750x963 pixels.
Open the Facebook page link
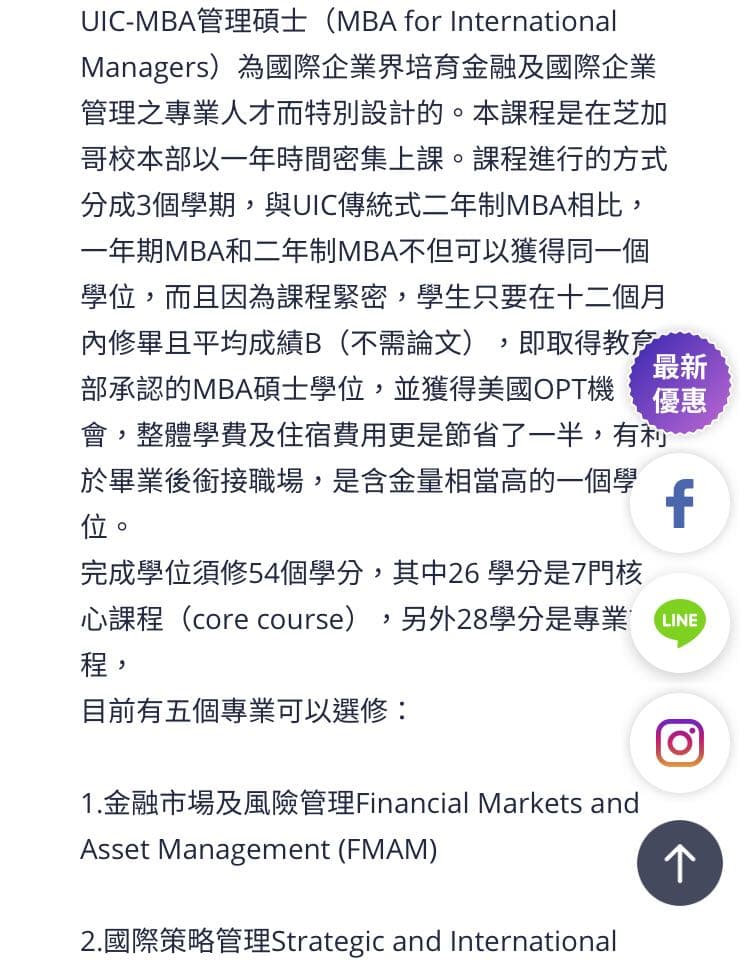point(680,503)
